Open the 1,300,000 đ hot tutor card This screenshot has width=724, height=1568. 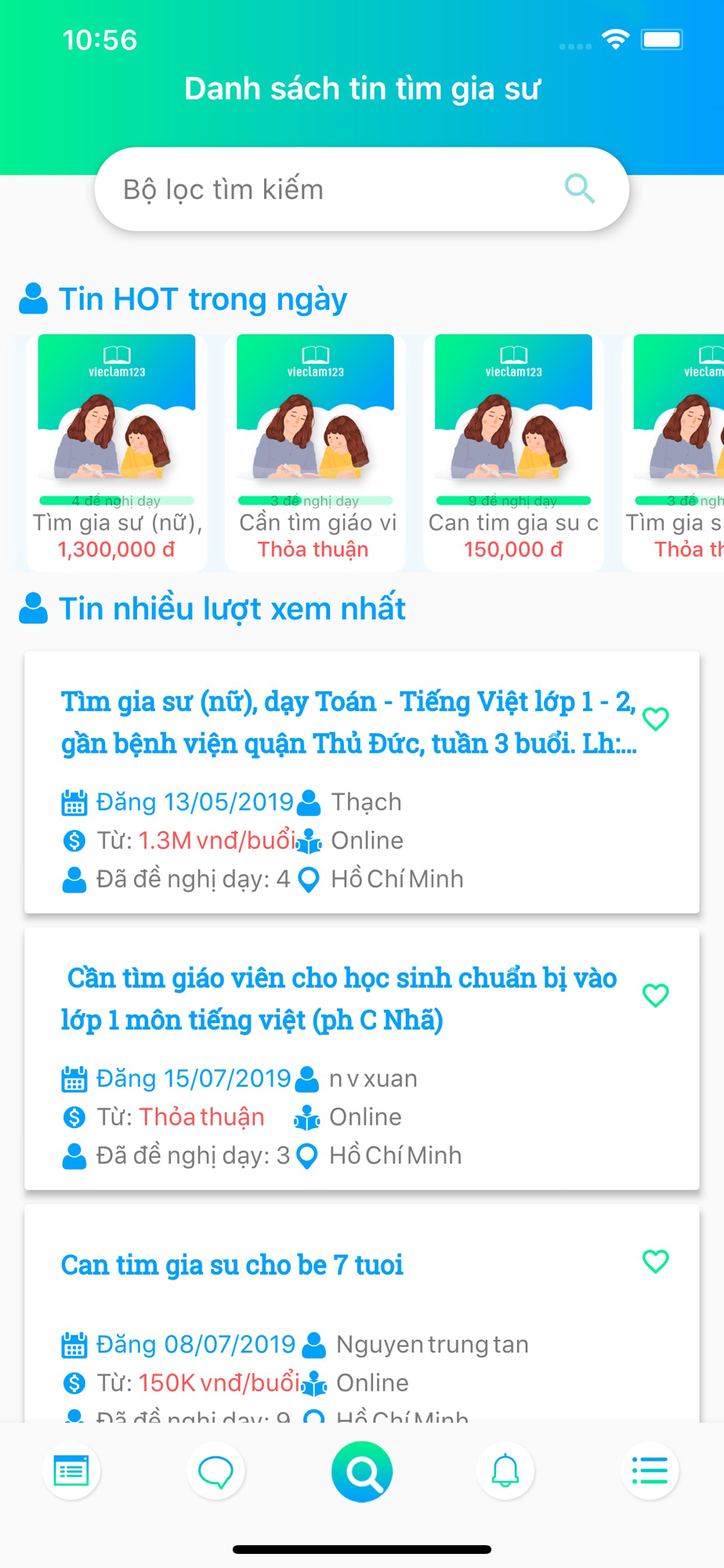117,452
